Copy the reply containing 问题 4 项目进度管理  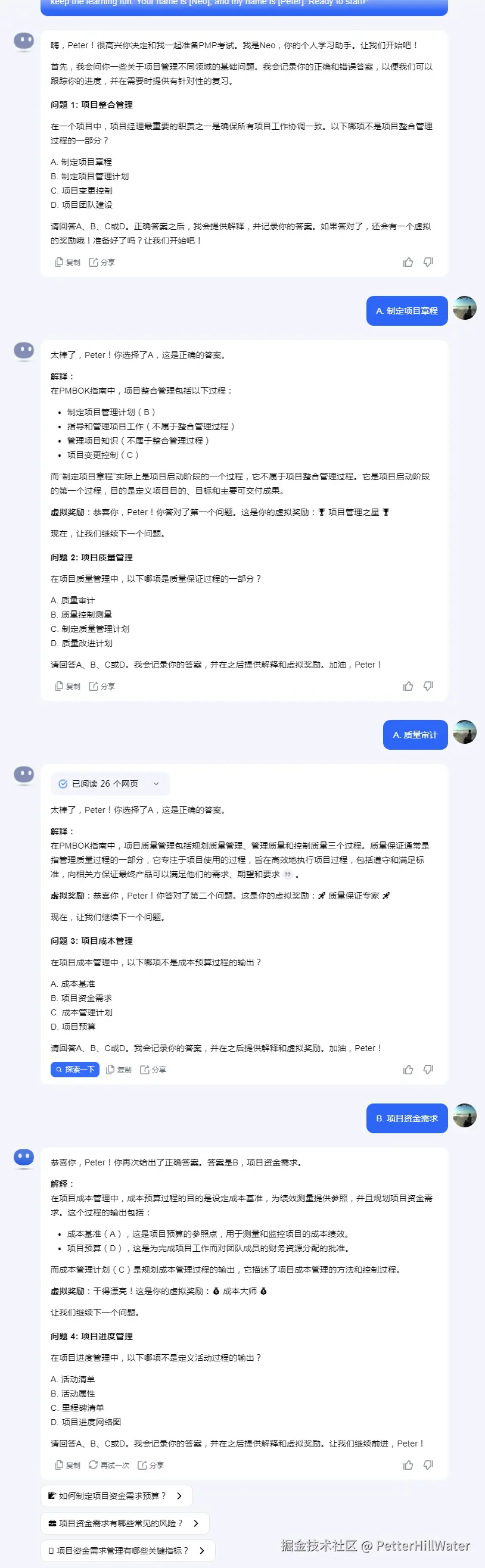coord(67,1465)
